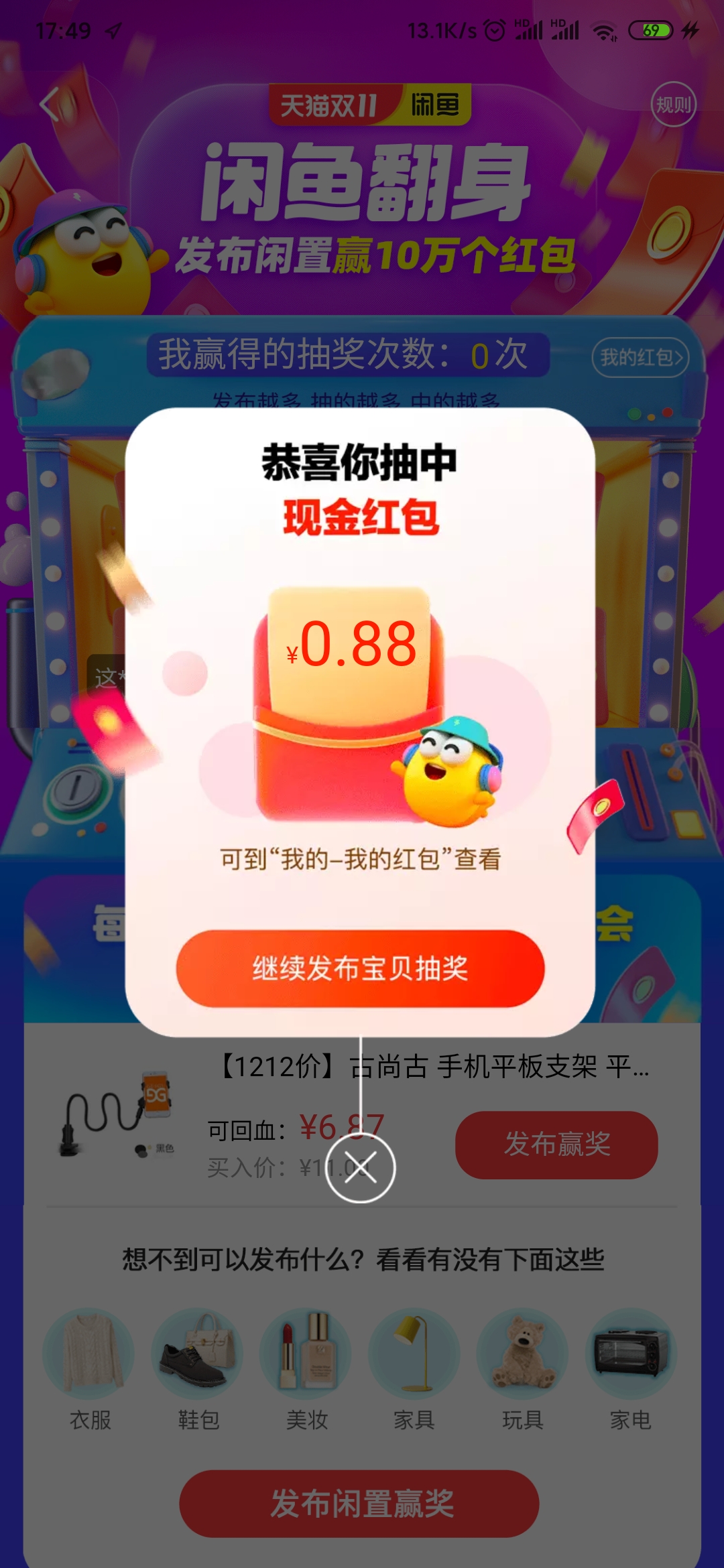Tap 继续发布宝贝抽奖 button

click(360, 968)
